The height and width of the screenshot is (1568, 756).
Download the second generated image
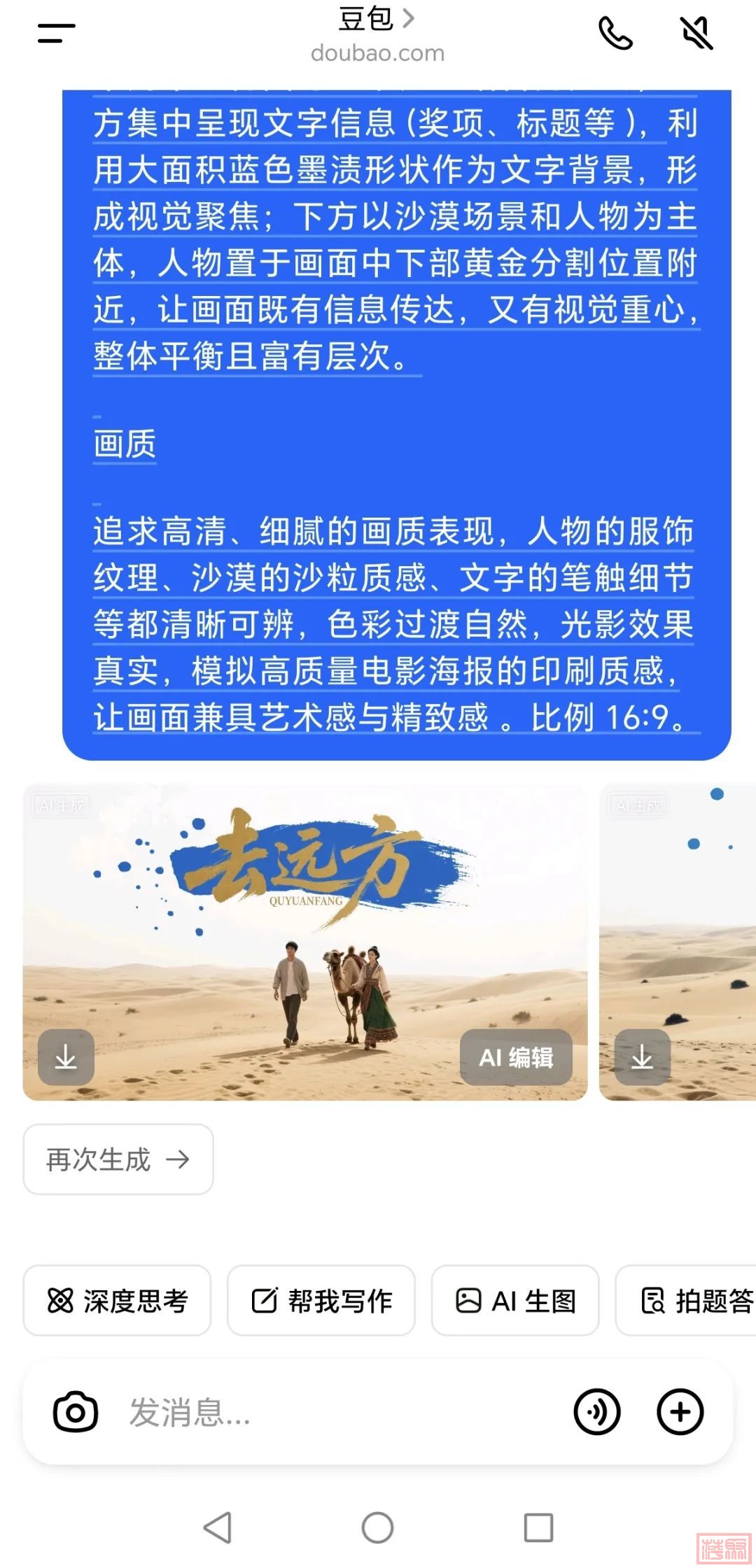642,1057
